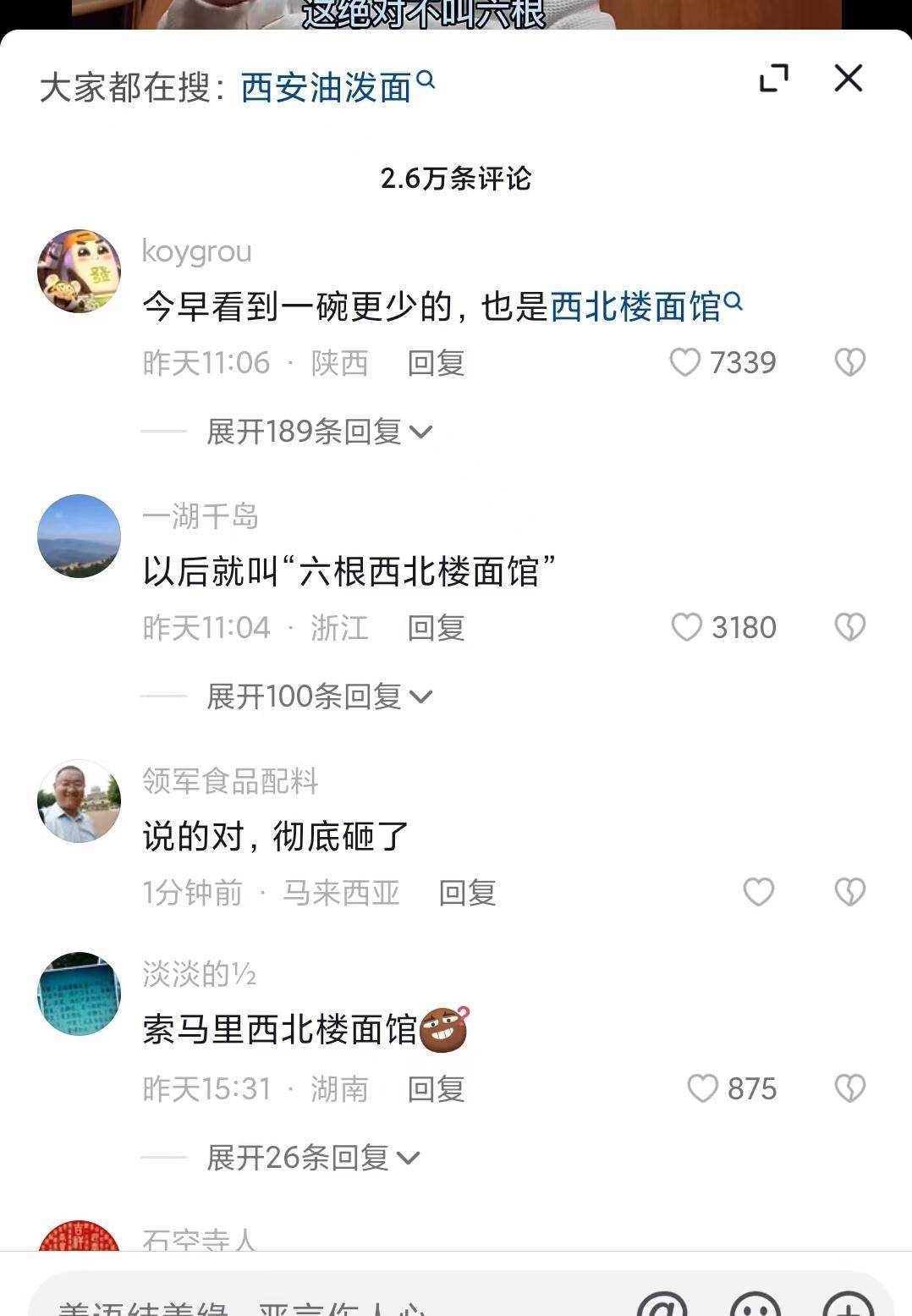Like 淡淡的½'s comment
The height and width of the screenshot is (1316, 912).
click(x=702, y=1088)
